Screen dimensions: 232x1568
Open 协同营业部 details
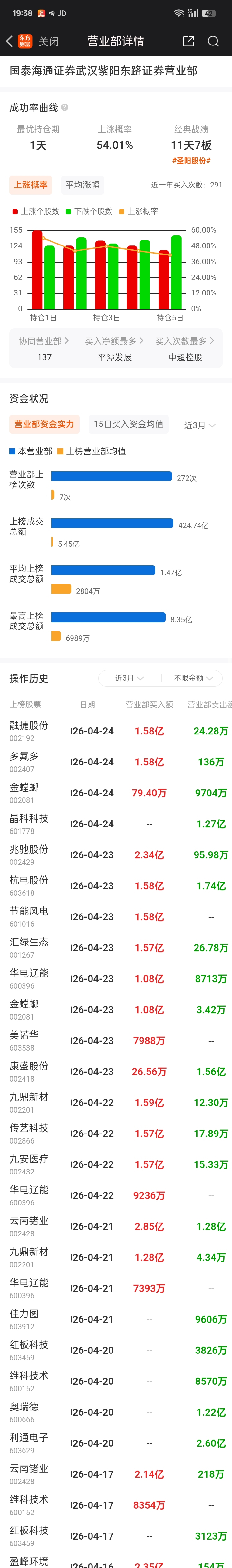(44, 349)
